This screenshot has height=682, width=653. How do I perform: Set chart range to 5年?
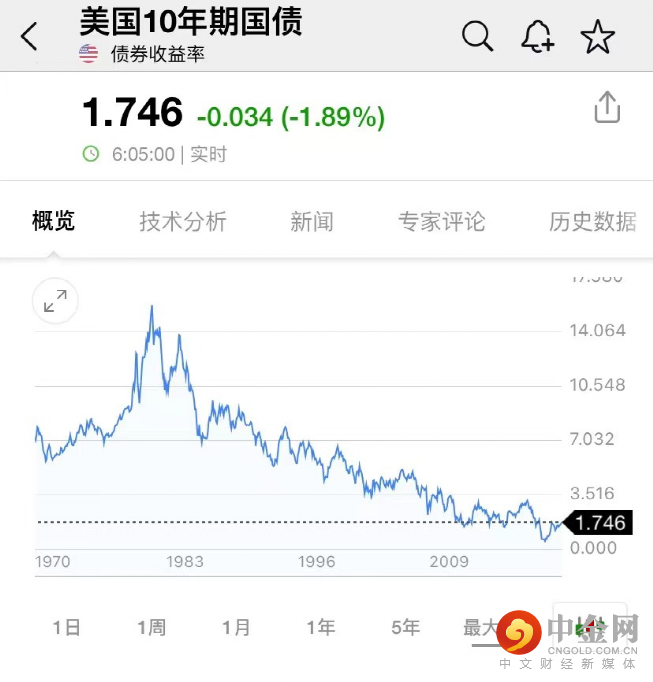405,628
